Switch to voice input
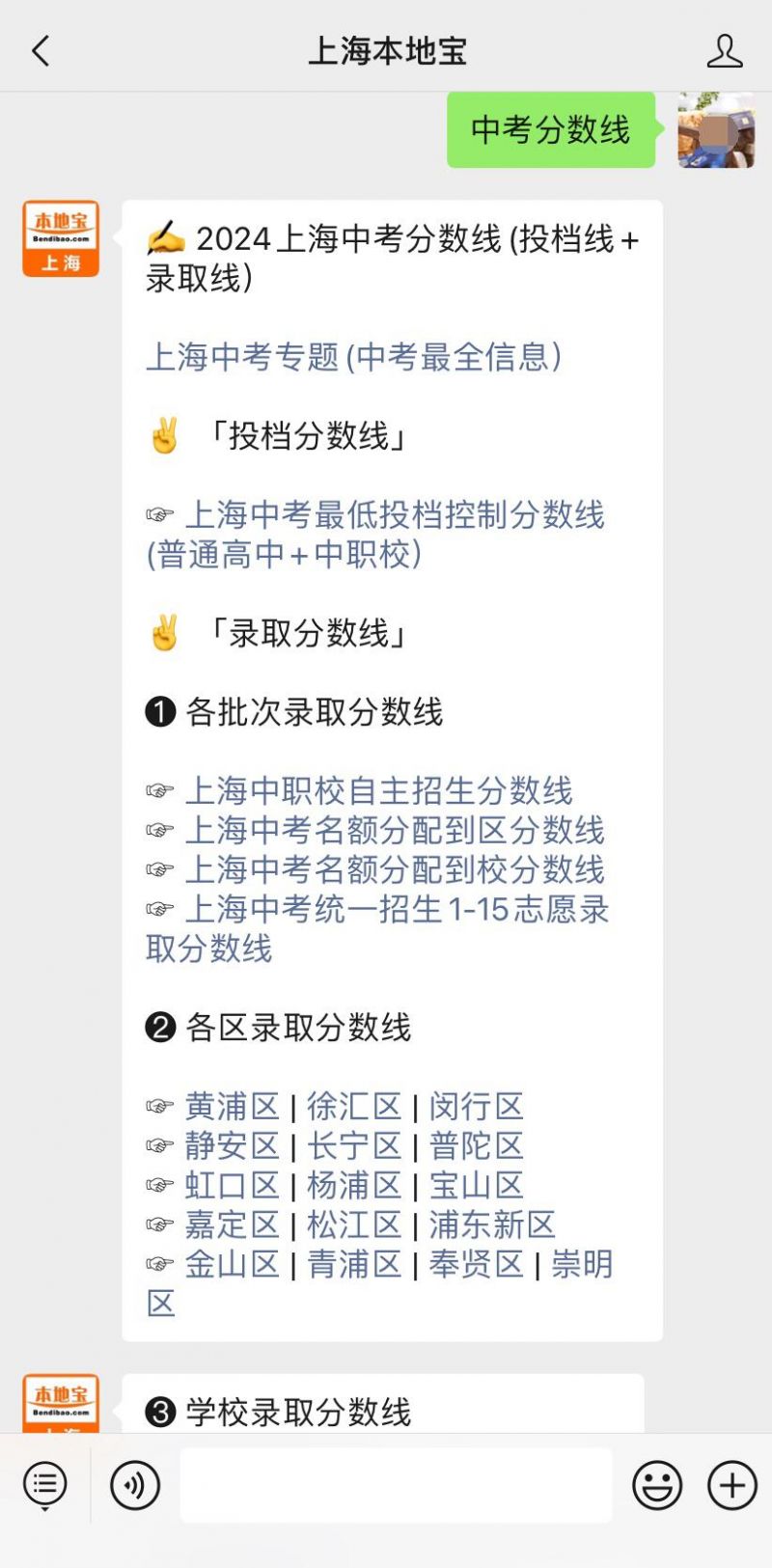The height and width of the screenshot is (1568, 772). pos(135,1485)
